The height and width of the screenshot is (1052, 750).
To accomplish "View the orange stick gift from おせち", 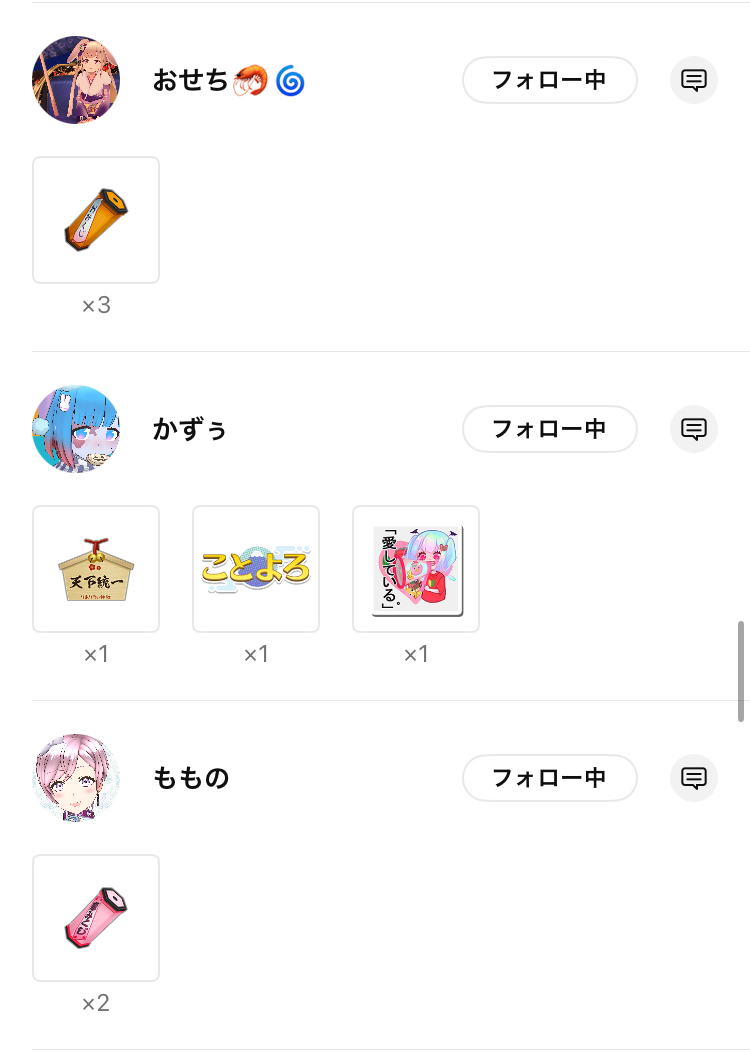I will [96, 220].
